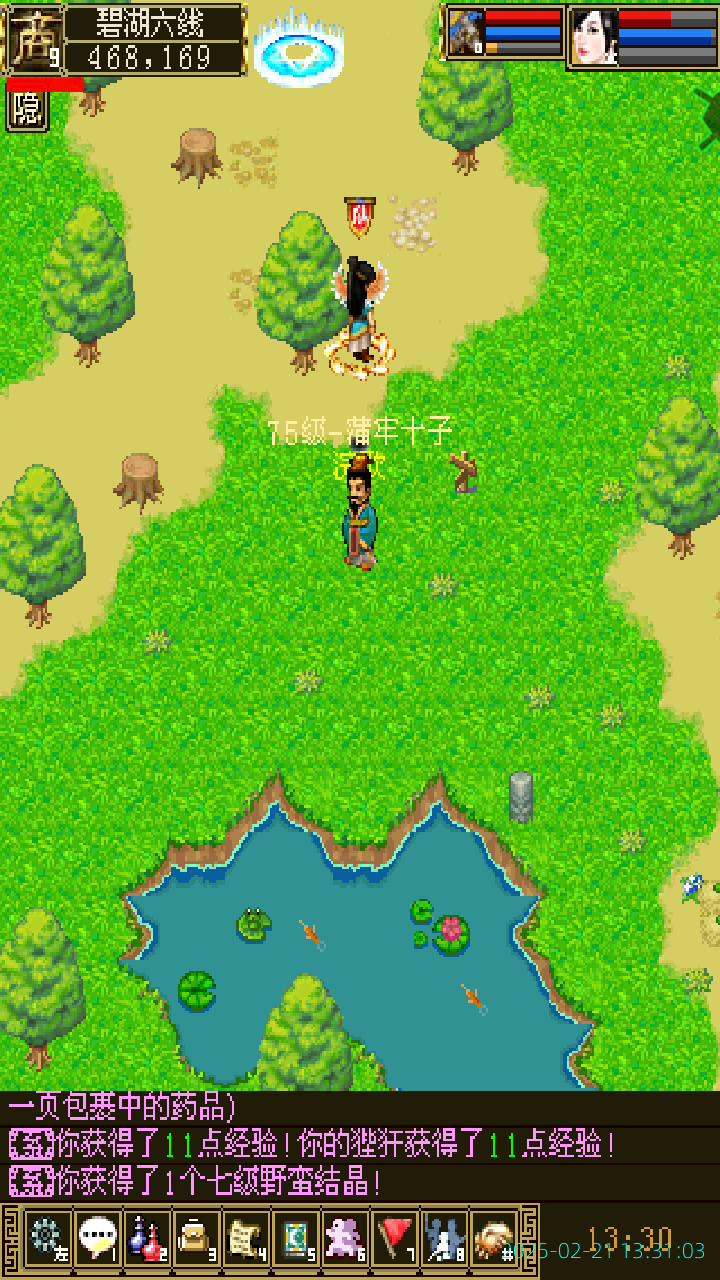Tap the red flag icon
The image size is (720, 1280).
click(396, 1238)
